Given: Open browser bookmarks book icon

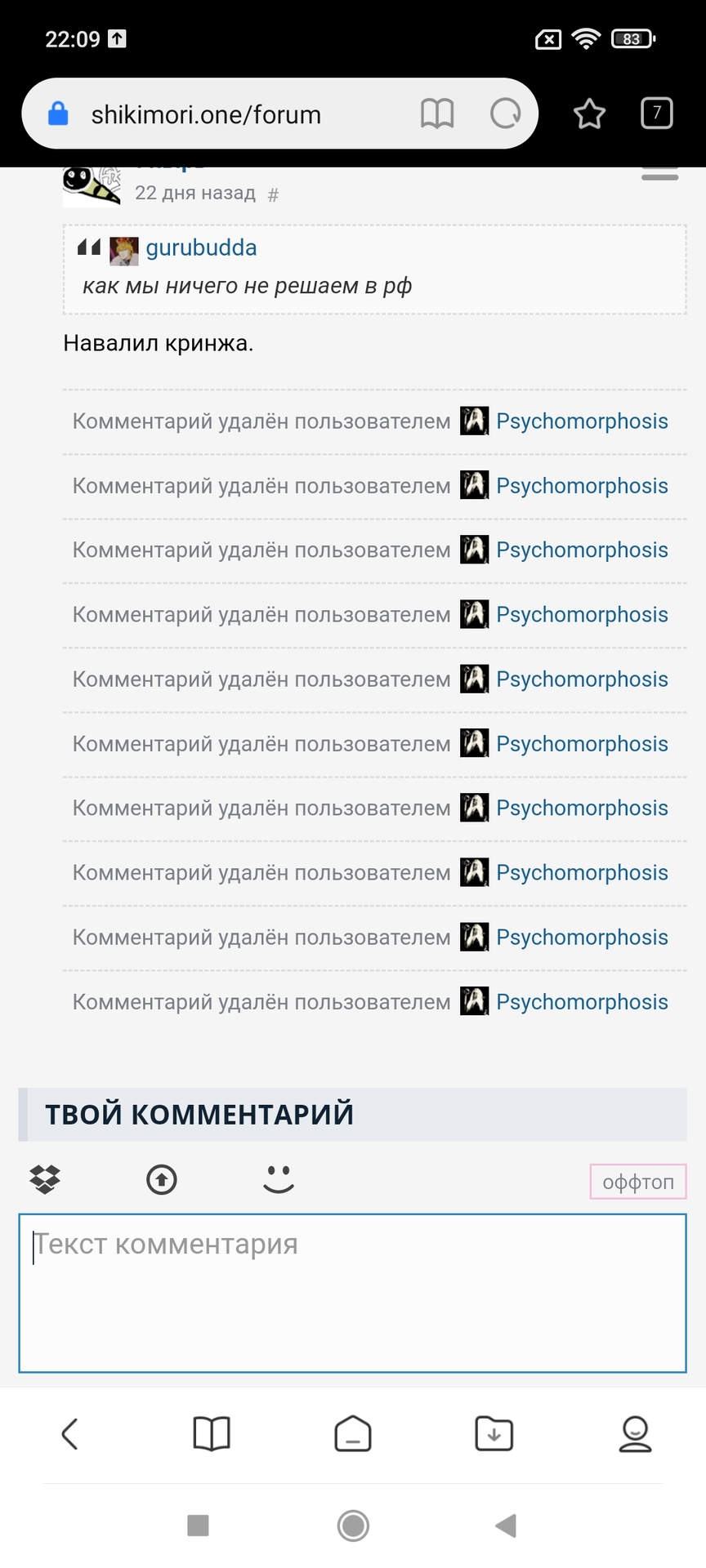Looking at the screenshot, I should (x=212, y=1433).
